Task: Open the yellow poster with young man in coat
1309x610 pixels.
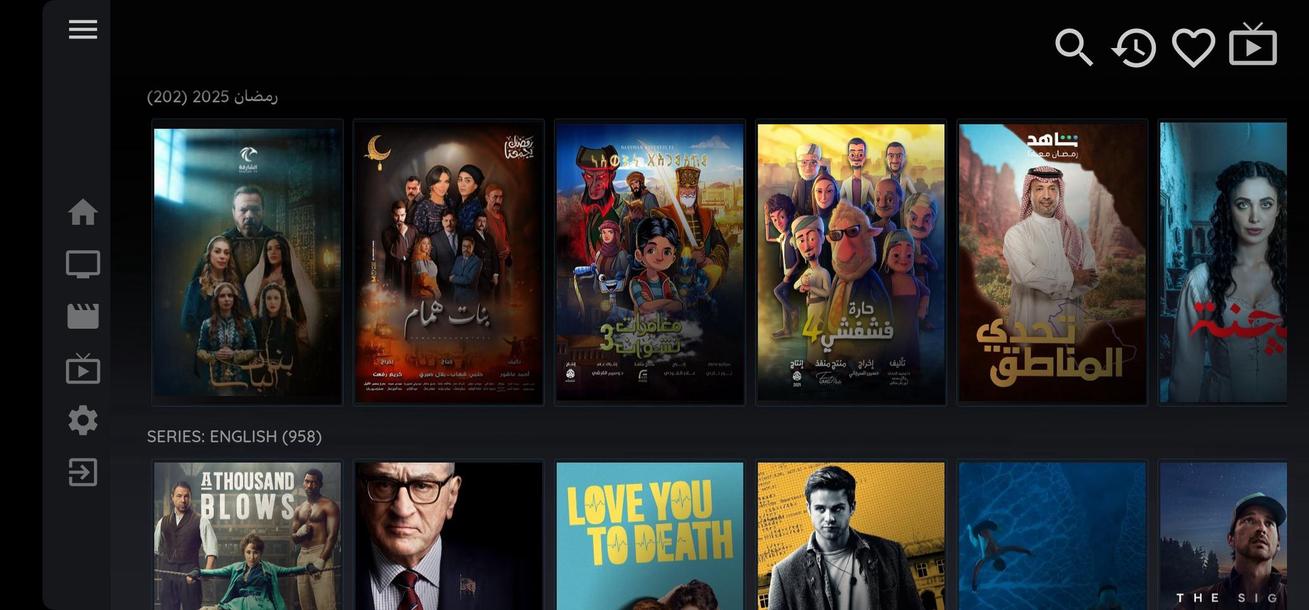Action: [850, 535]
